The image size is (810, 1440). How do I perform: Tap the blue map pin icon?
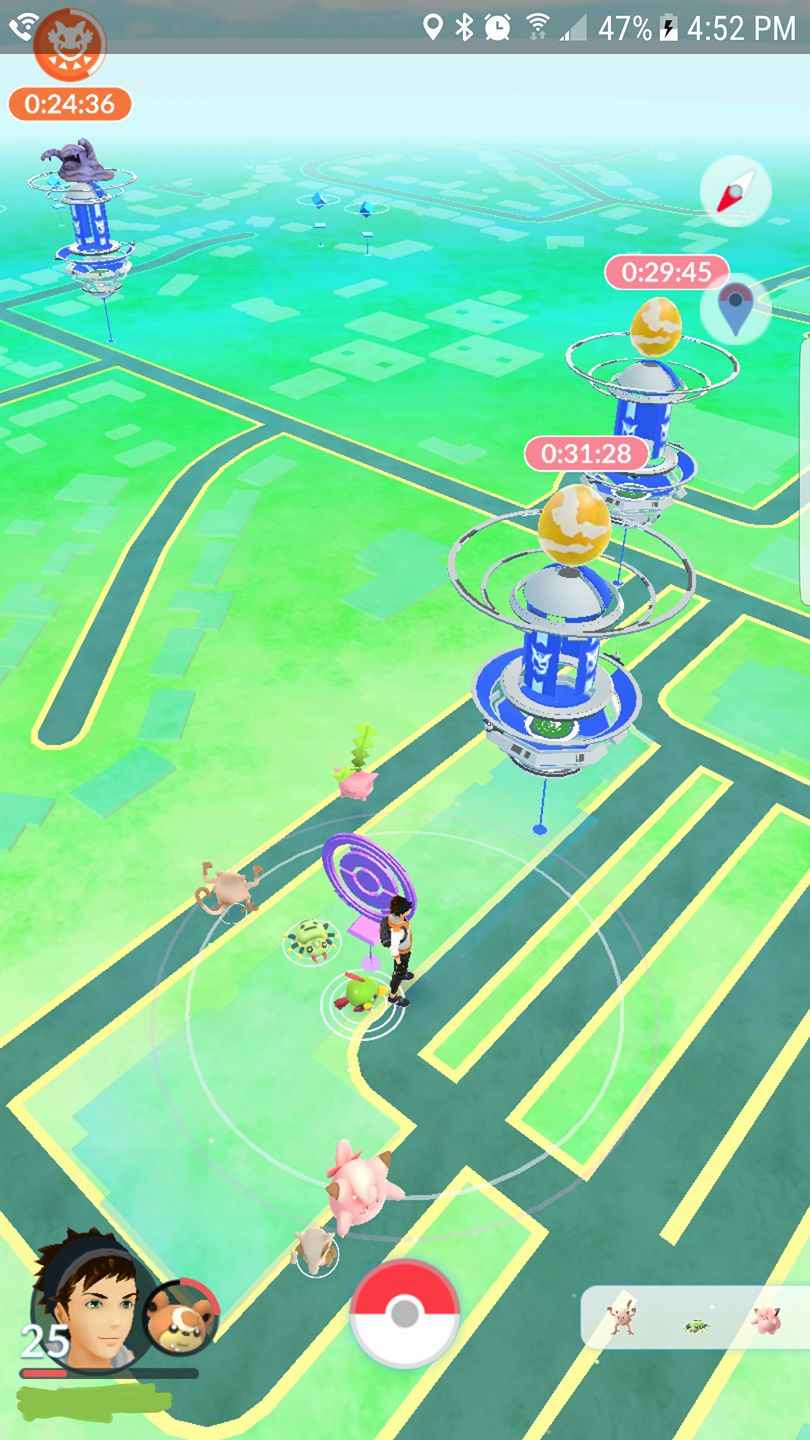tap(735, 309)
